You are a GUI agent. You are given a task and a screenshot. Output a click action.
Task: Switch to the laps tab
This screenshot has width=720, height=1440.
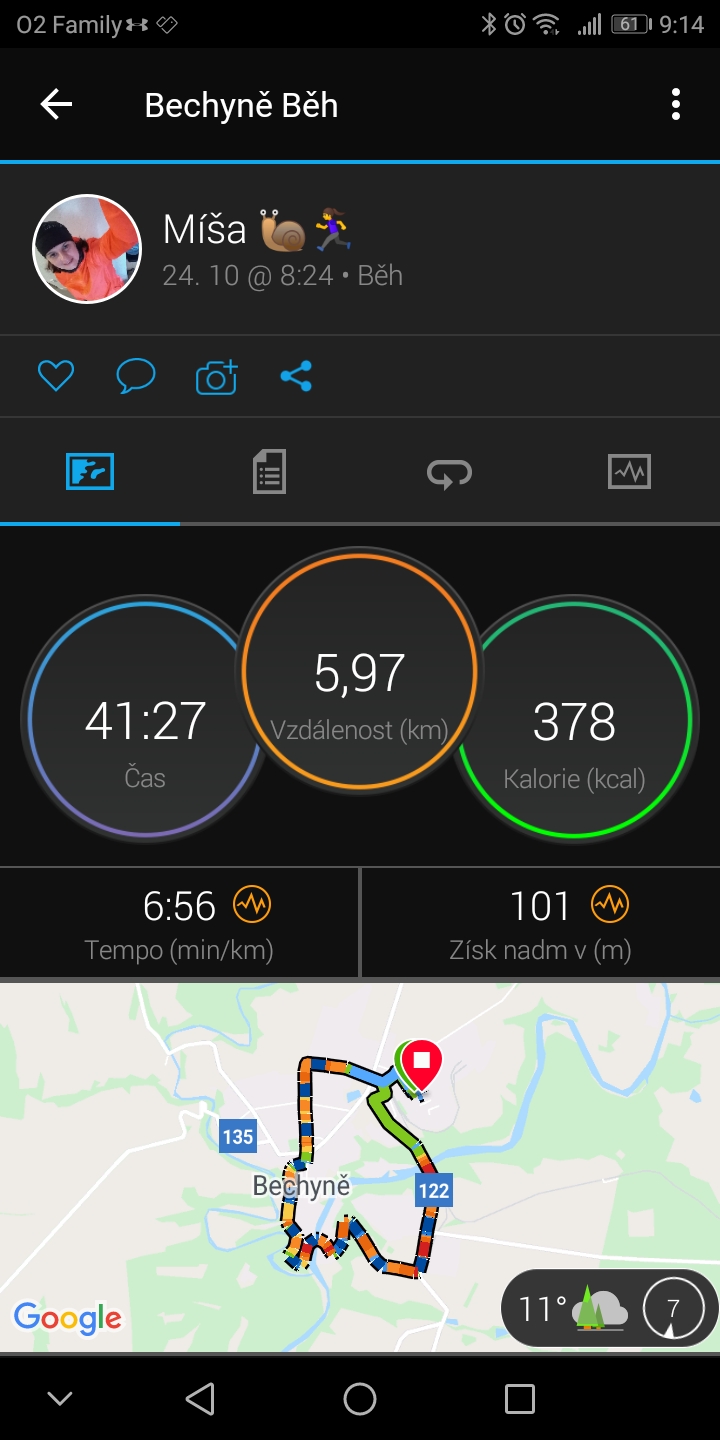449,472
